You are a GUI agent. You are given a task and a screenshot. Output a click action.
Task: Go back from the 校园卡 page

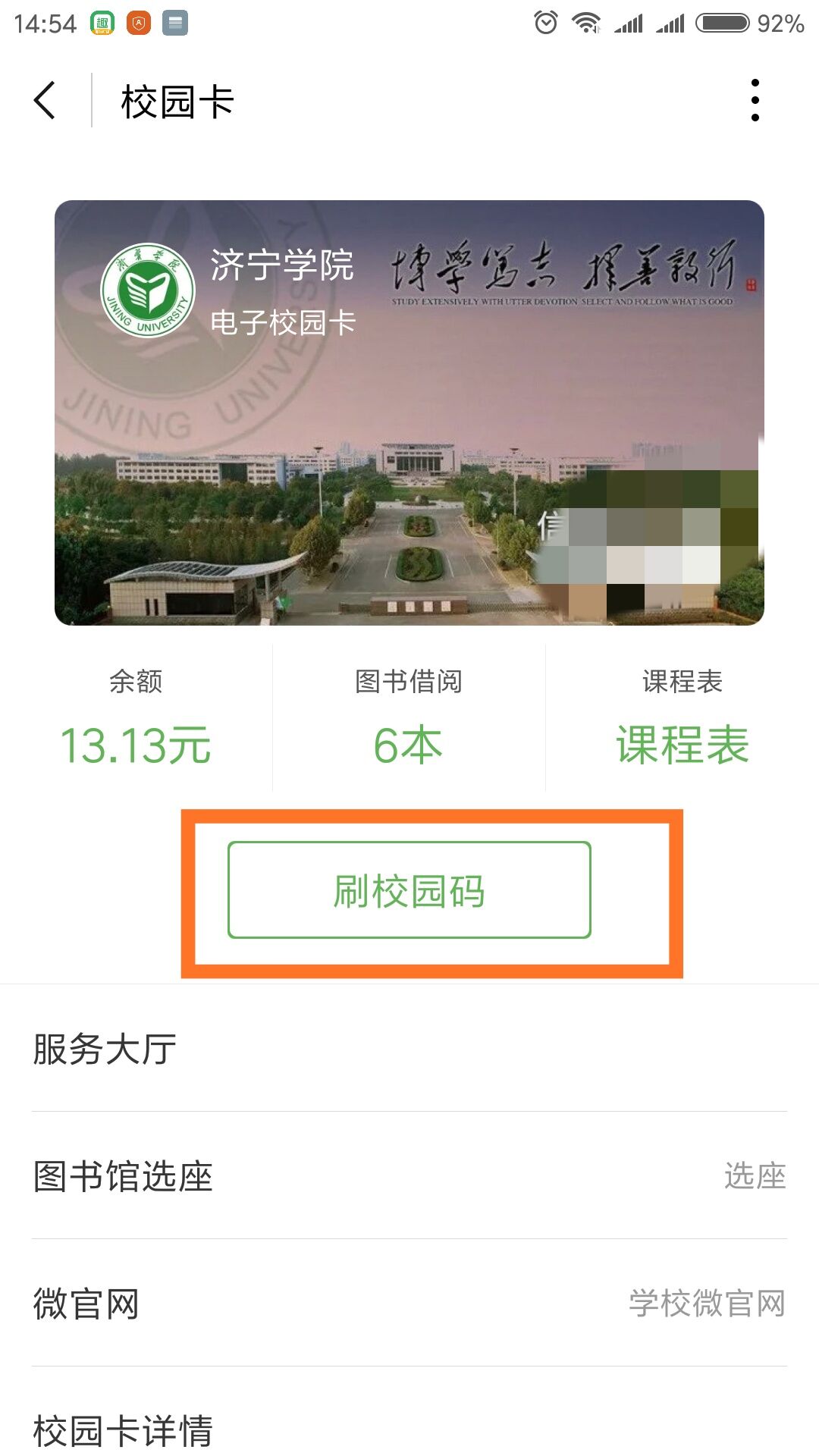point(45,101)
